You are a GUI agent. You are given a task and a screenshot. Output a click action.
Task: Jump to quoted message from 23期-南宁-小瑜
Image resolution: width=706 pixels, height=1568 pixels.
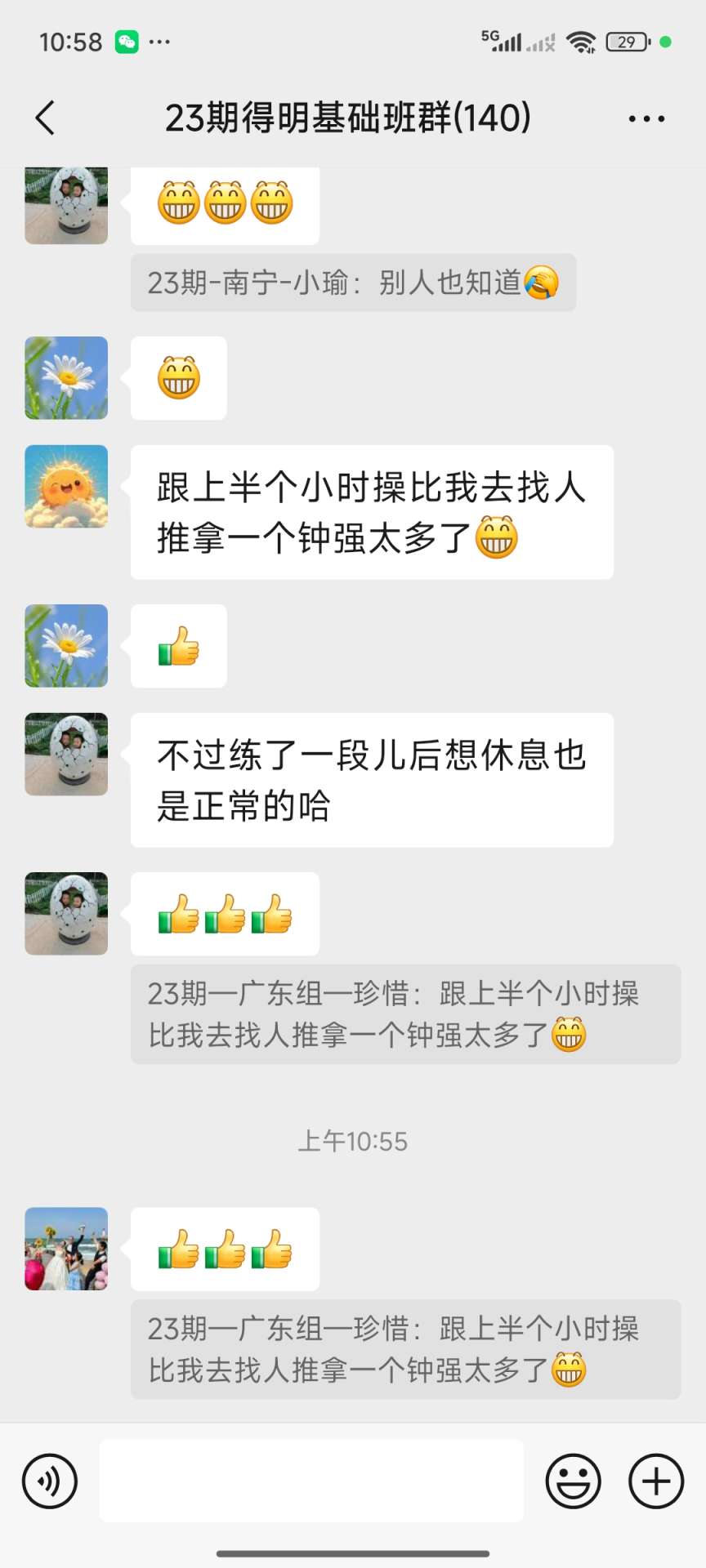(353, 283)
